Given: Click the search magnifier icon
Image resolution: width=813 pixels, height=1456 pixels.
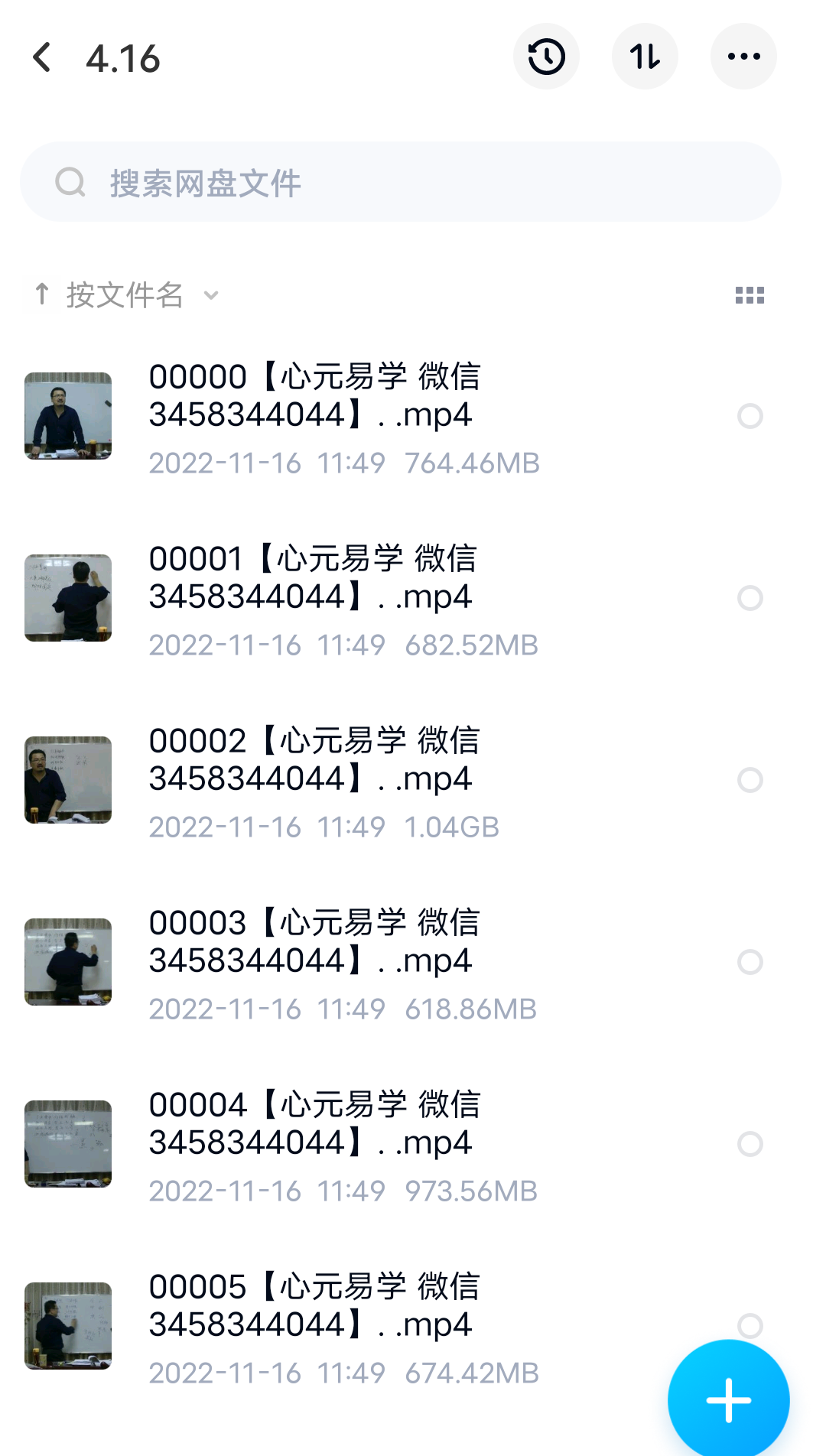Looking at the screenshot, I should click(70, 182).
